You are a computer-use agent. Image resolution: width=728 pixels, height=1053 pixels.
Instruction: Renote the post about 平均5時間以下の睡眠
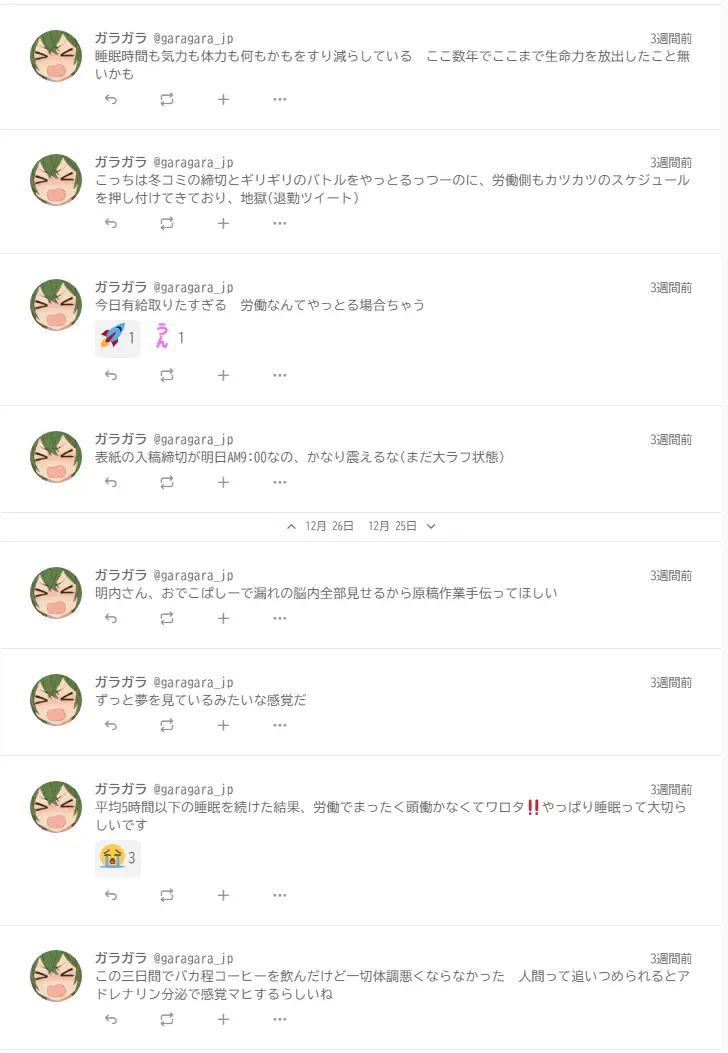tap(167, 895)
